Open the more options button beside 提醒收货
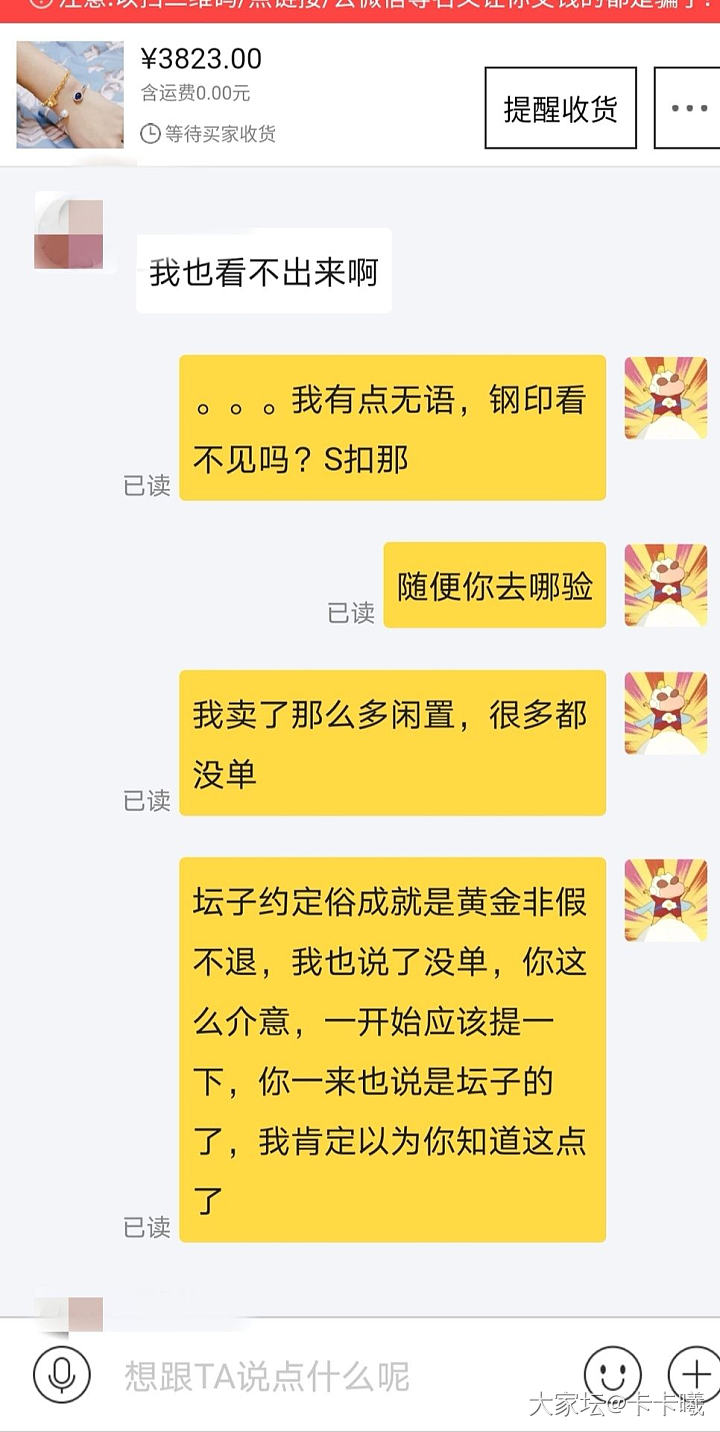Screen dimensions: 720x1432 [x=688, y=108]
